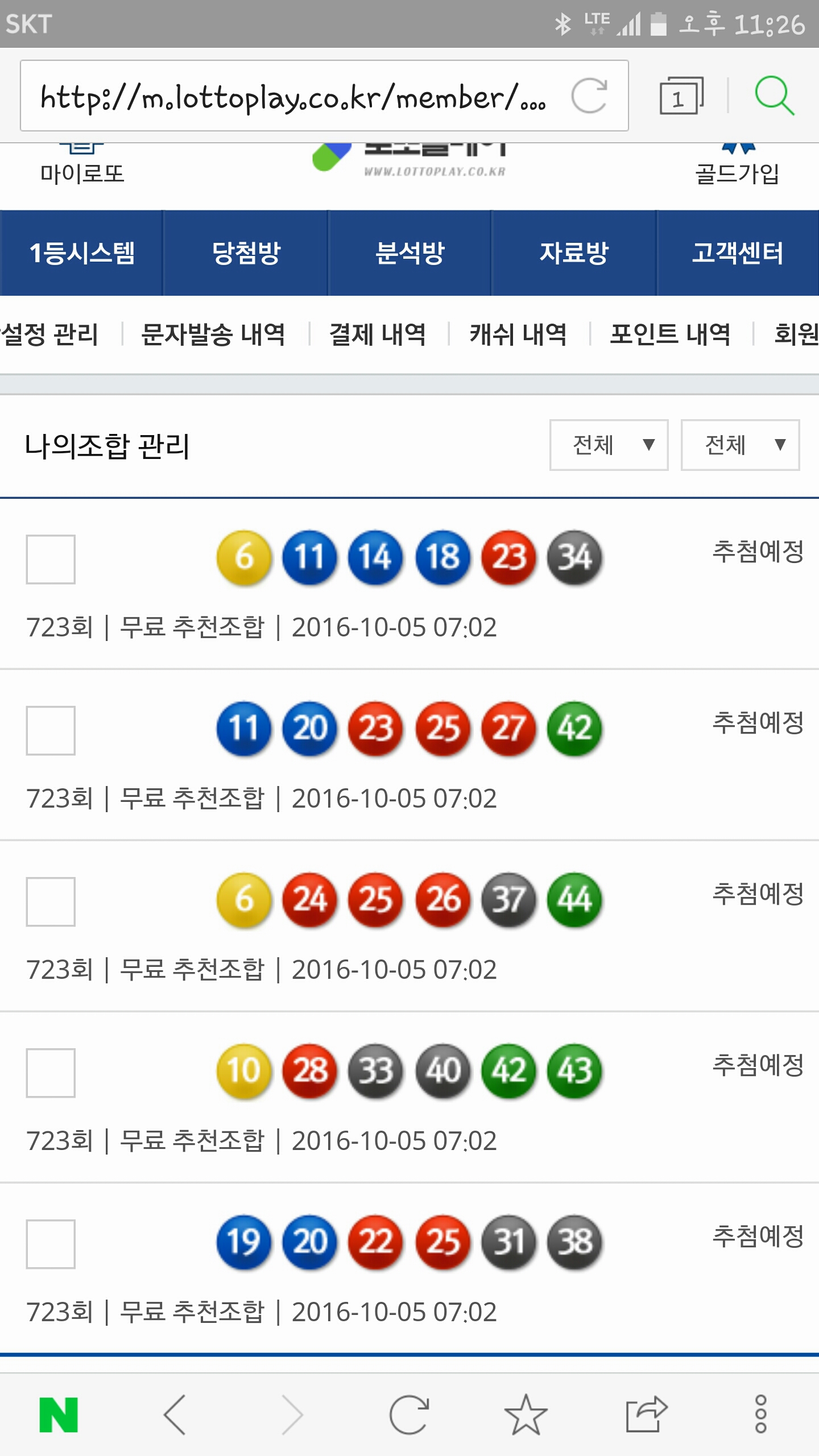The image size is (819, 1456).
Task: Open the browser tab switcher
Action: [681, 96]
